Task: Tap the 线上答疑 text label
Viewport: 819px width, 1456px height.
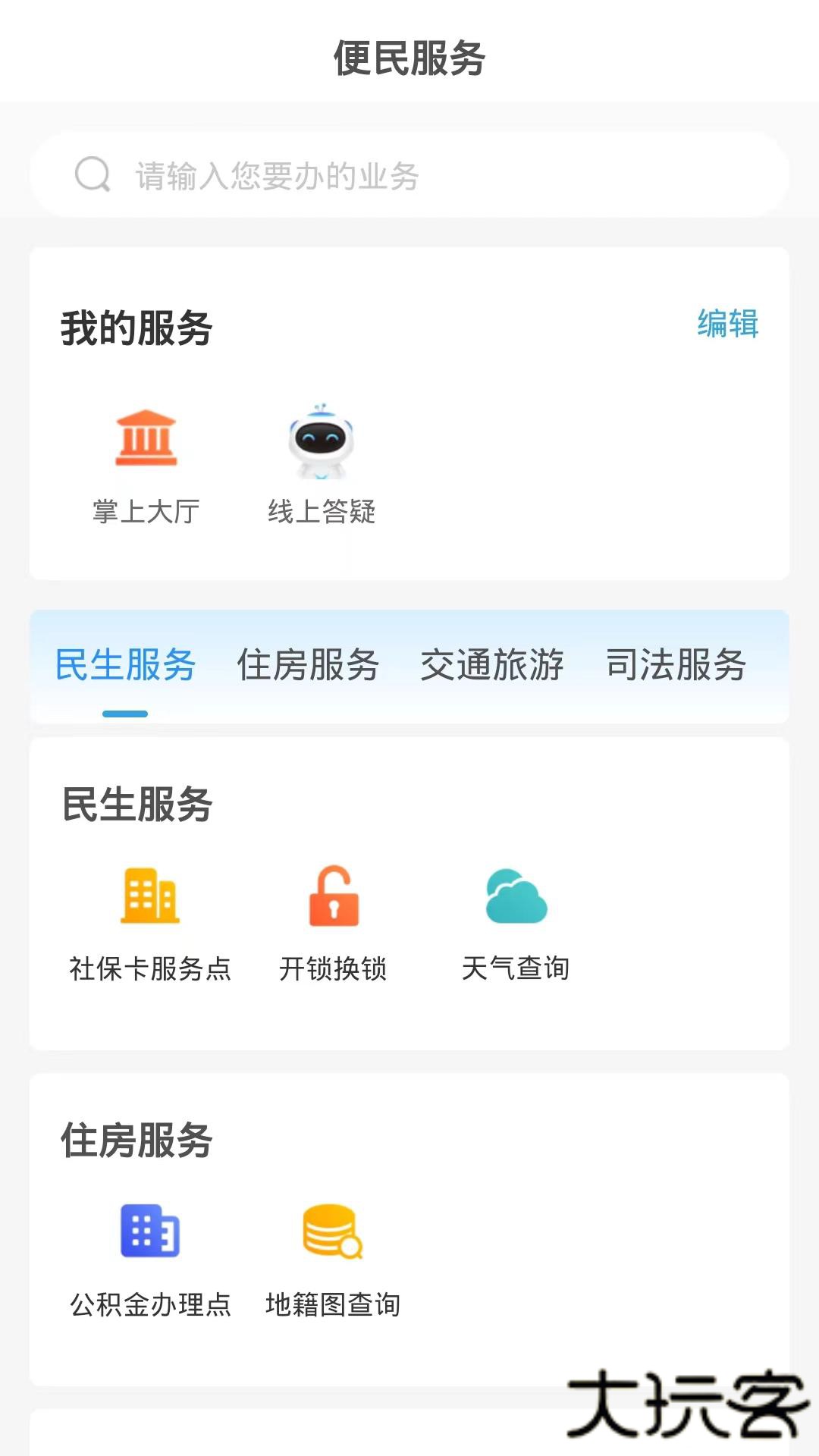Action: (322, 512)
